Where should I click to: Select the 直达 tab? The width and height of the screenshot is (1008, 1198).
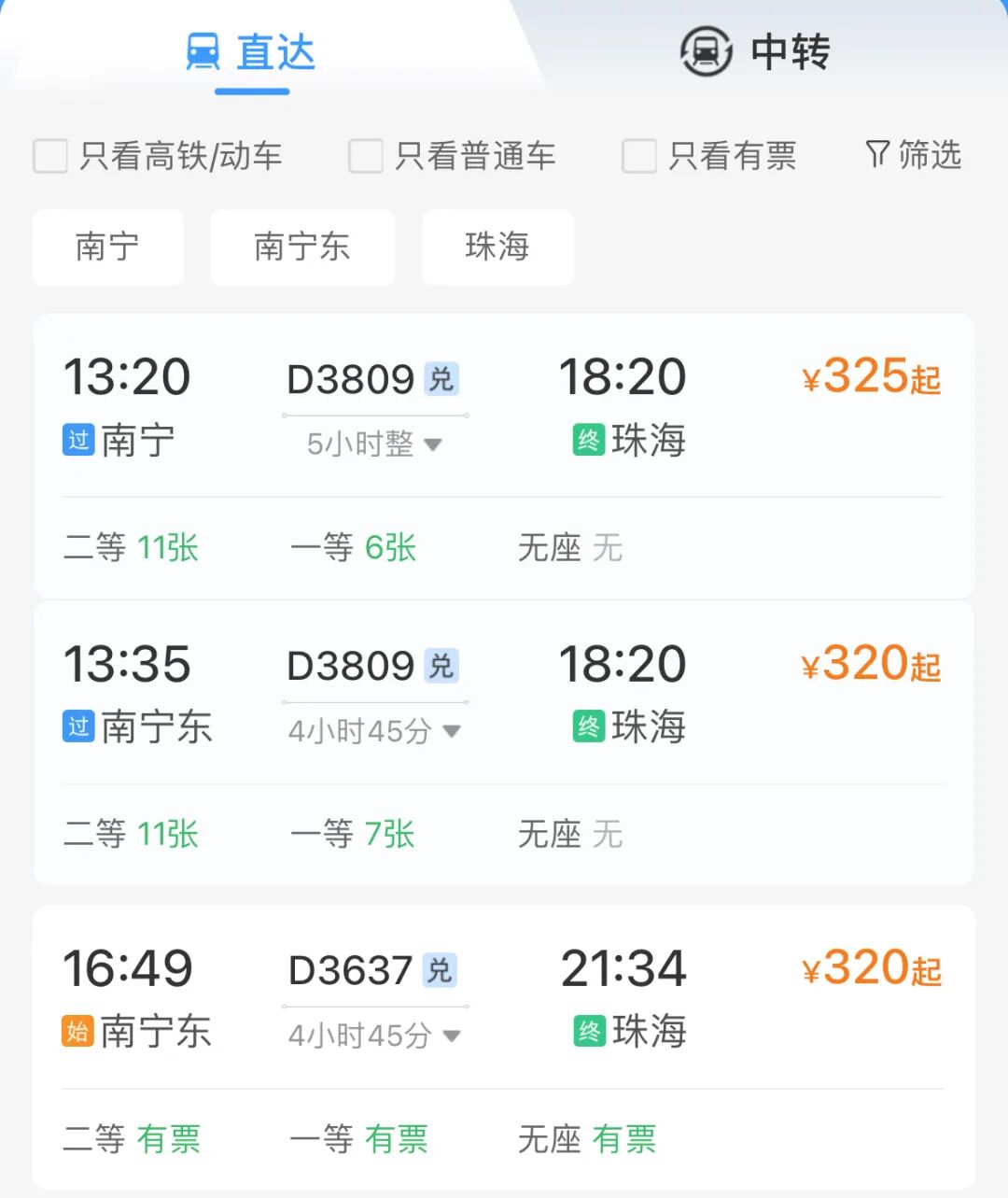coord(252,52)
